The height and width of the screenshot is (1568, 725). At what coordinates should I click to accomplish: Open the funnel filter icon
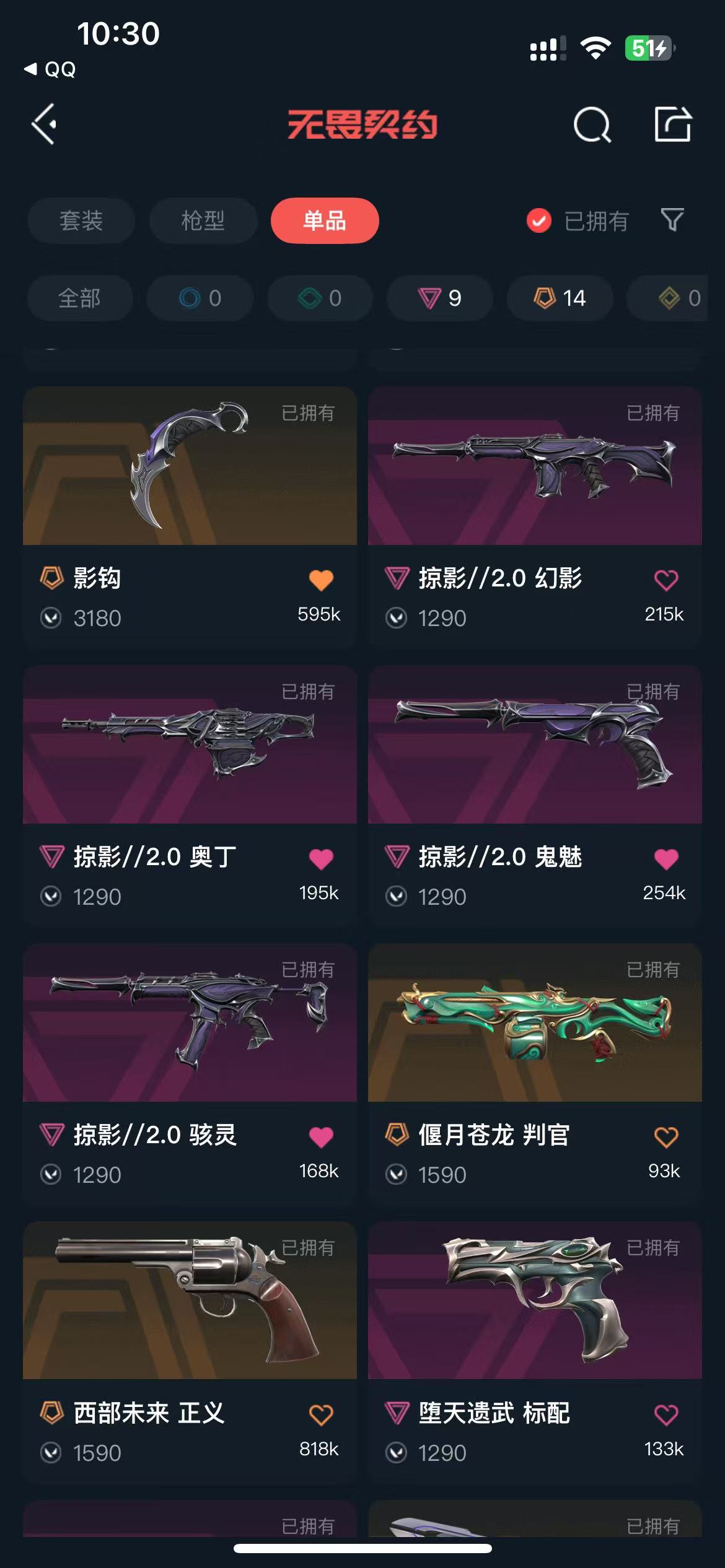click(x=672, y=220)
